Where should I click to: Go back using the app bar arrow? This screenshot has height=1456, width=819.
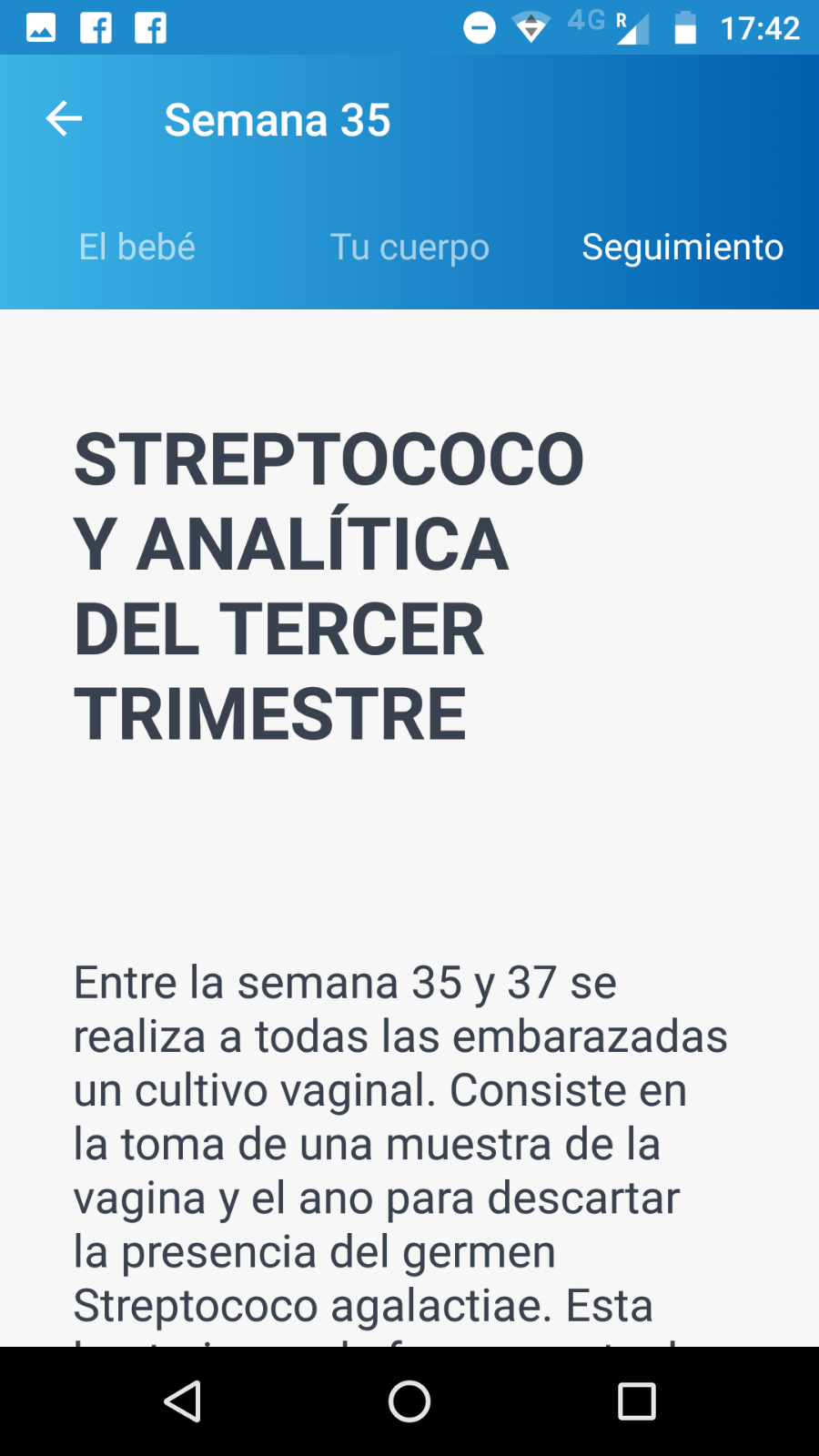[64, 119]
